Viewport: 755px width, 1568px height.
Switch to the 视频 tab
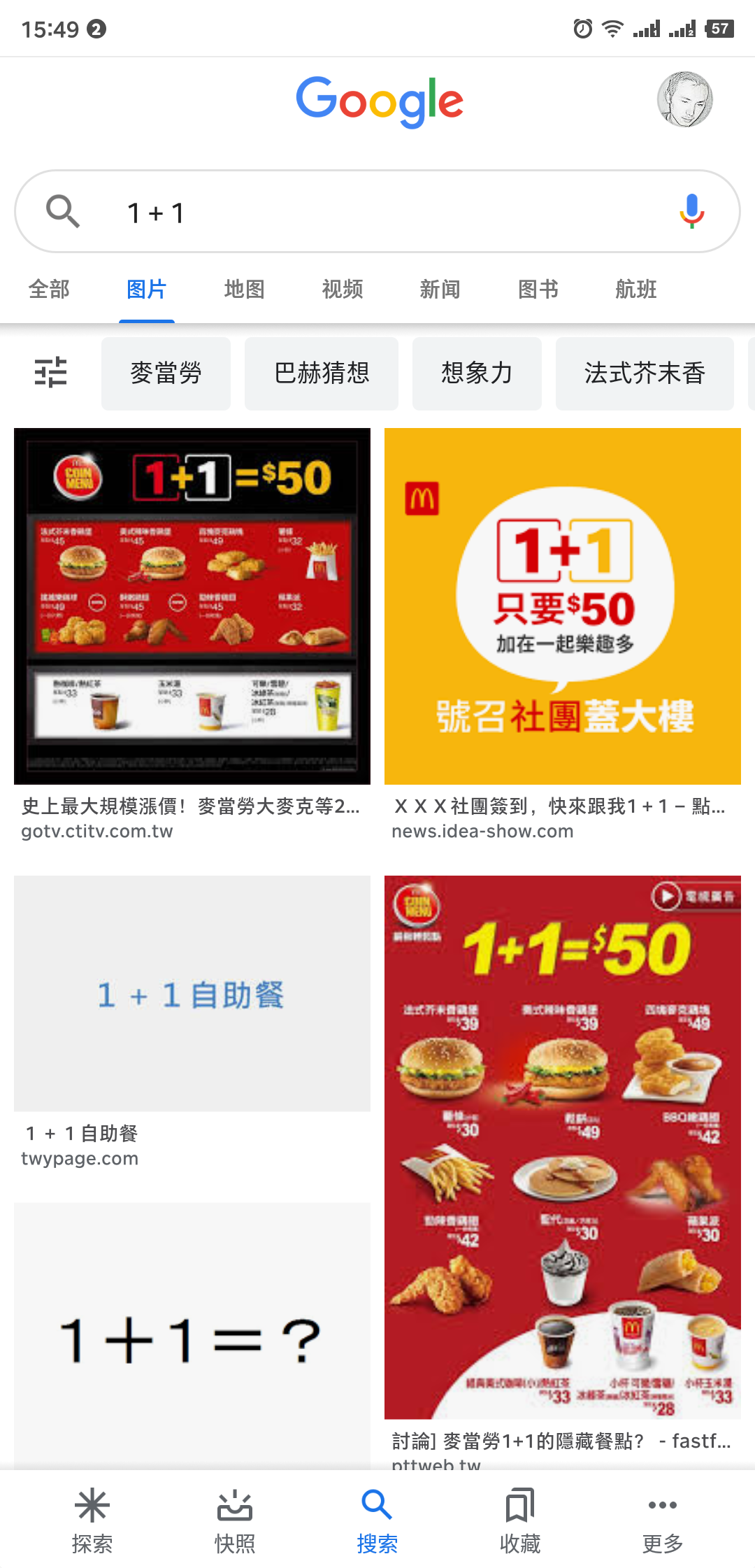click(343, 289)
